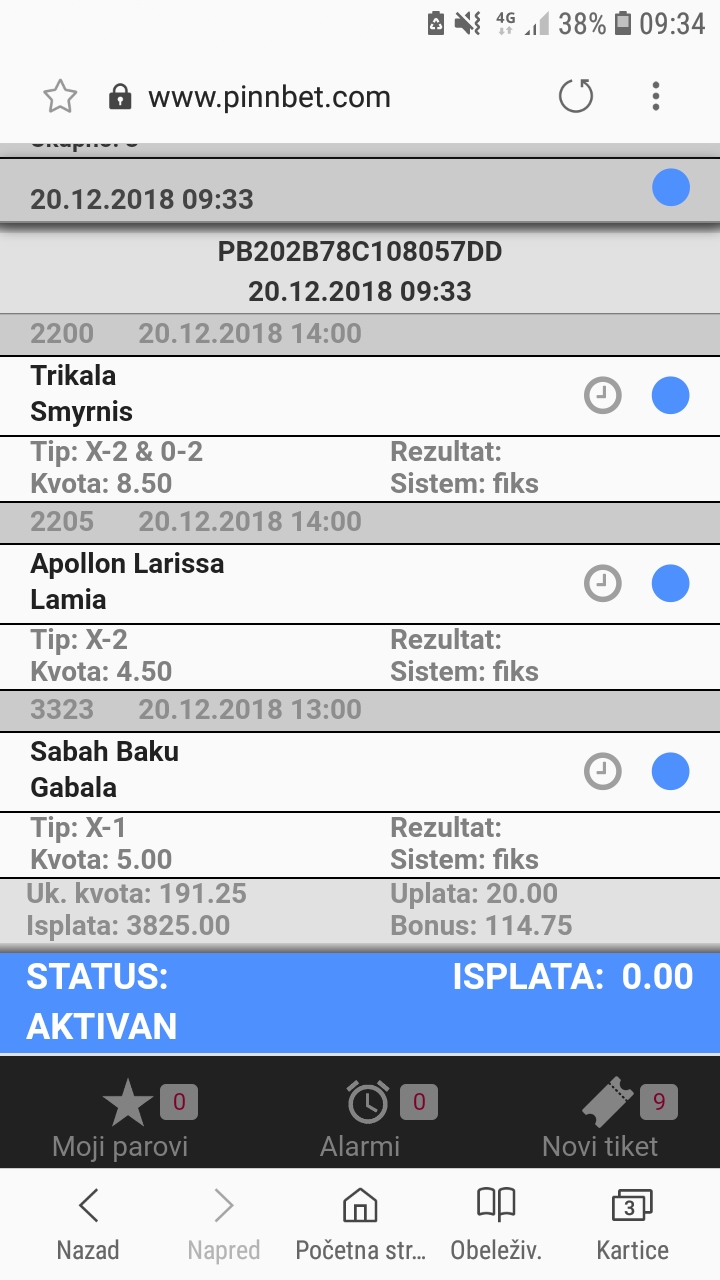720x1280 pixels.
Task: Go to the browser home page
Action: (360, 1226)
